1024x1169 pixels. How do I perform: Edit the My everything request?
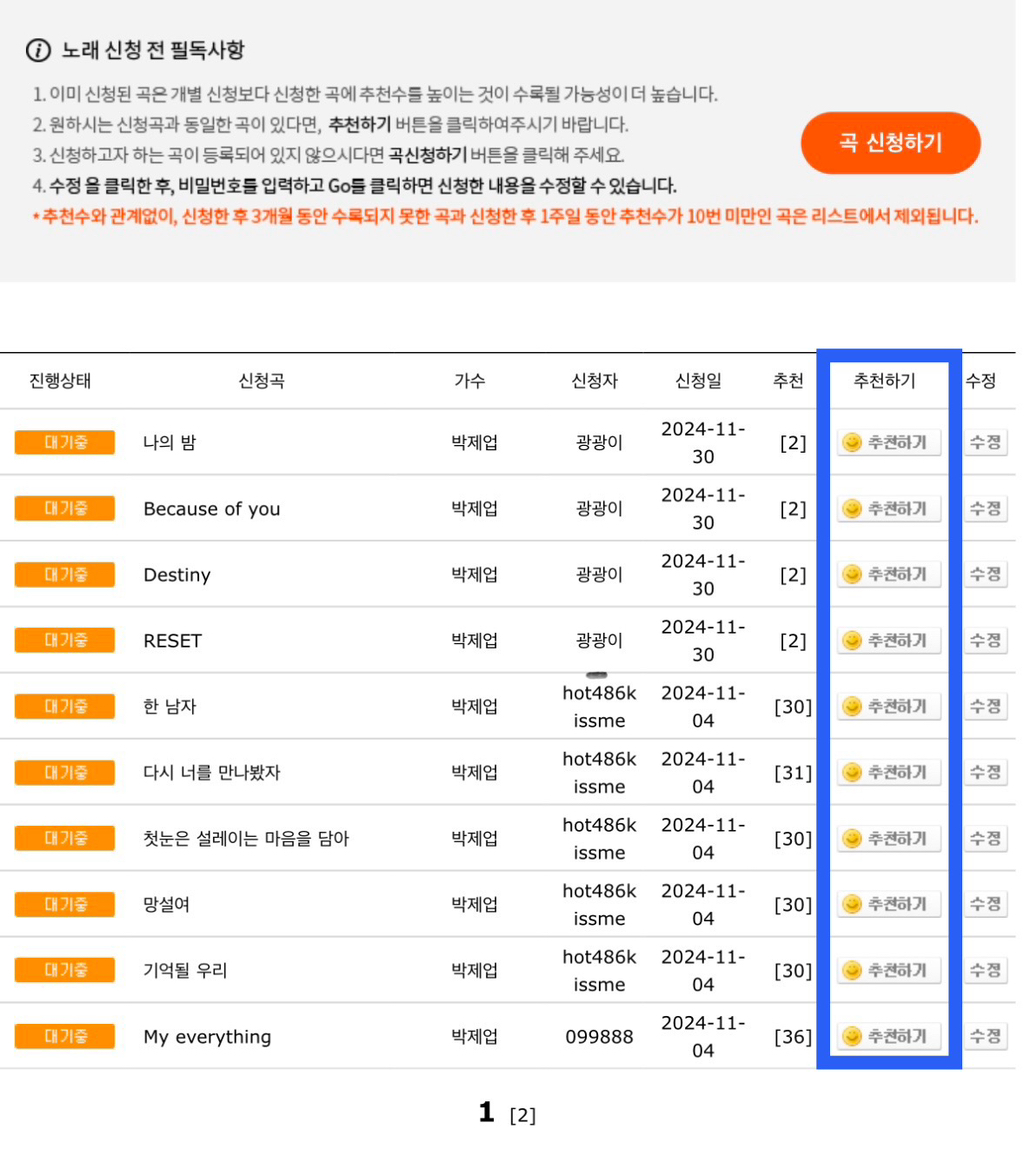[985, 1036]
